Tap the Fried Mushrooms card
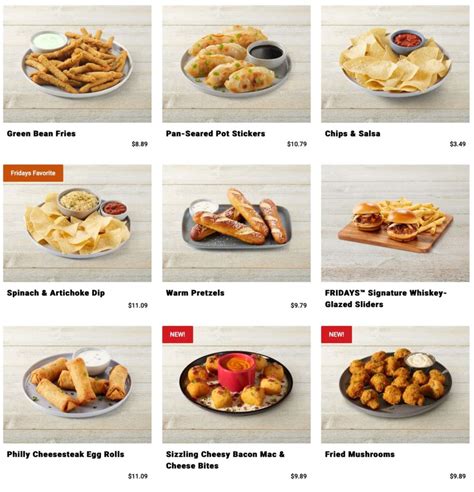This screenshot has width=474, height=492. tap(395, 403)
